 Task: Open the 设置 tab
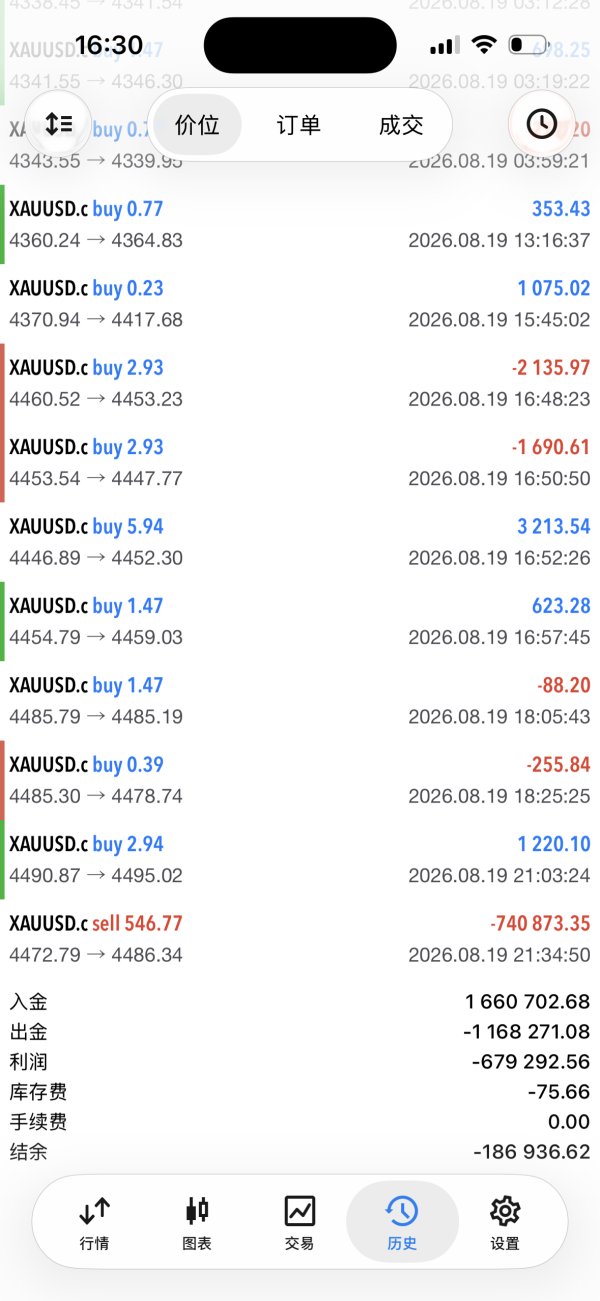505,1222
